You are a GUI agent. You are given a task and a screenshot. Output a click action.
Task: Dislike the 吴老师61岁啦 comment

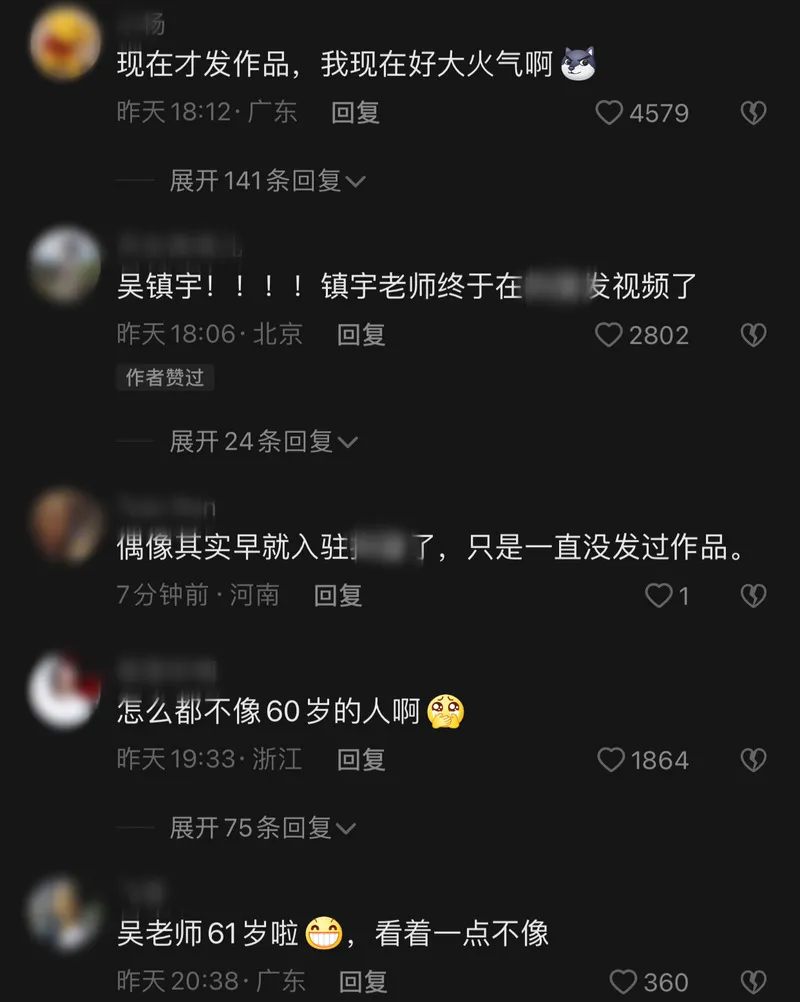tap(753, 981)
